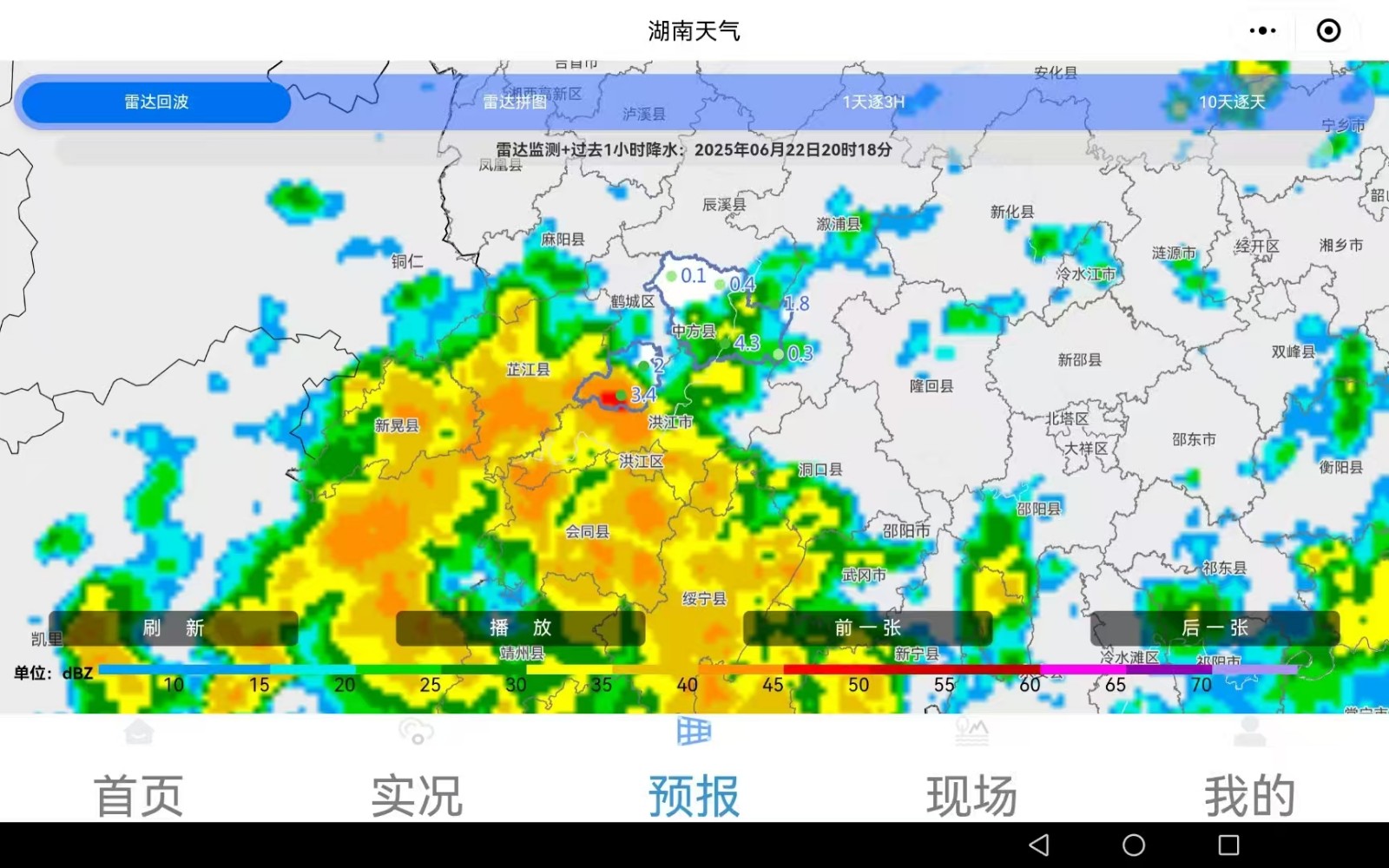Close the mini program with the circle icon

[x=1328, y=31]
